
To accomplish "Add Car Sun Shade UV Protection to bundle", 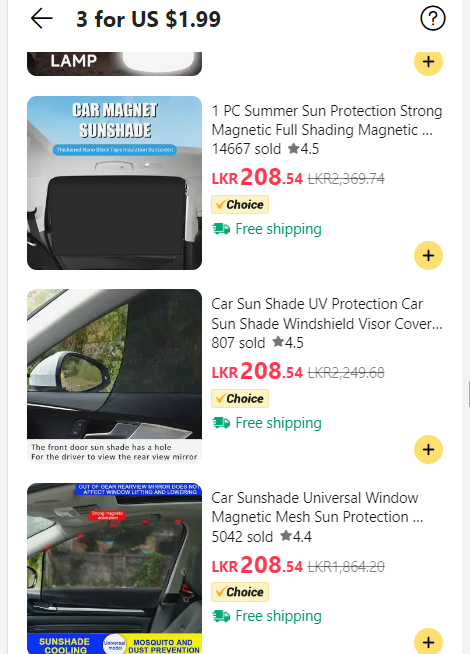I will (x=428, y=449).
